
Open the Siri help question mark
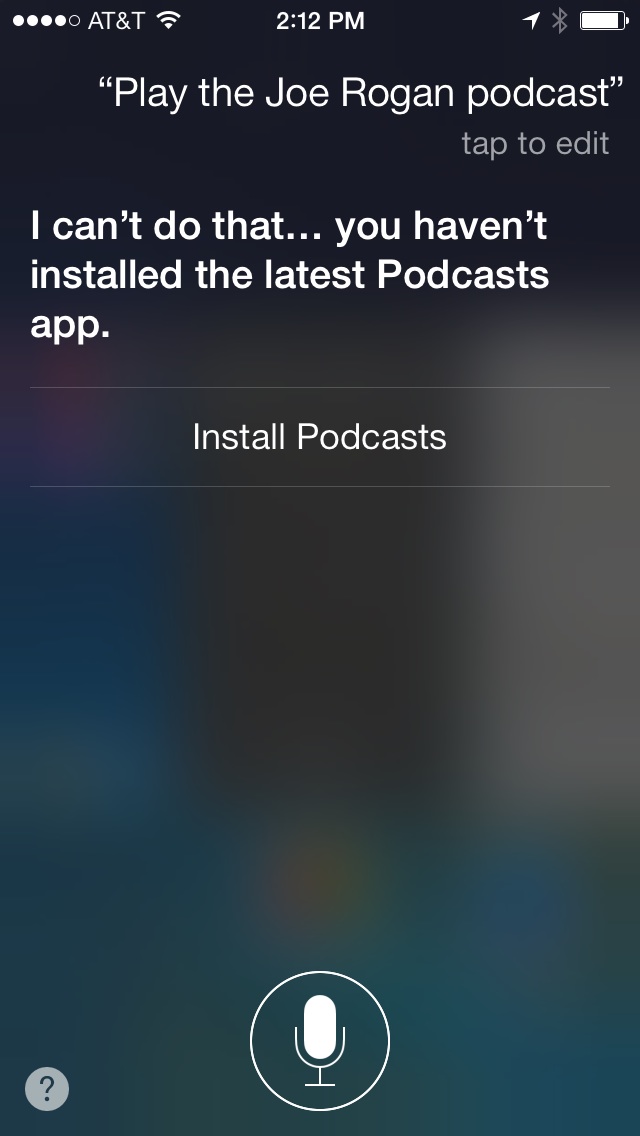click(47, 1088)
